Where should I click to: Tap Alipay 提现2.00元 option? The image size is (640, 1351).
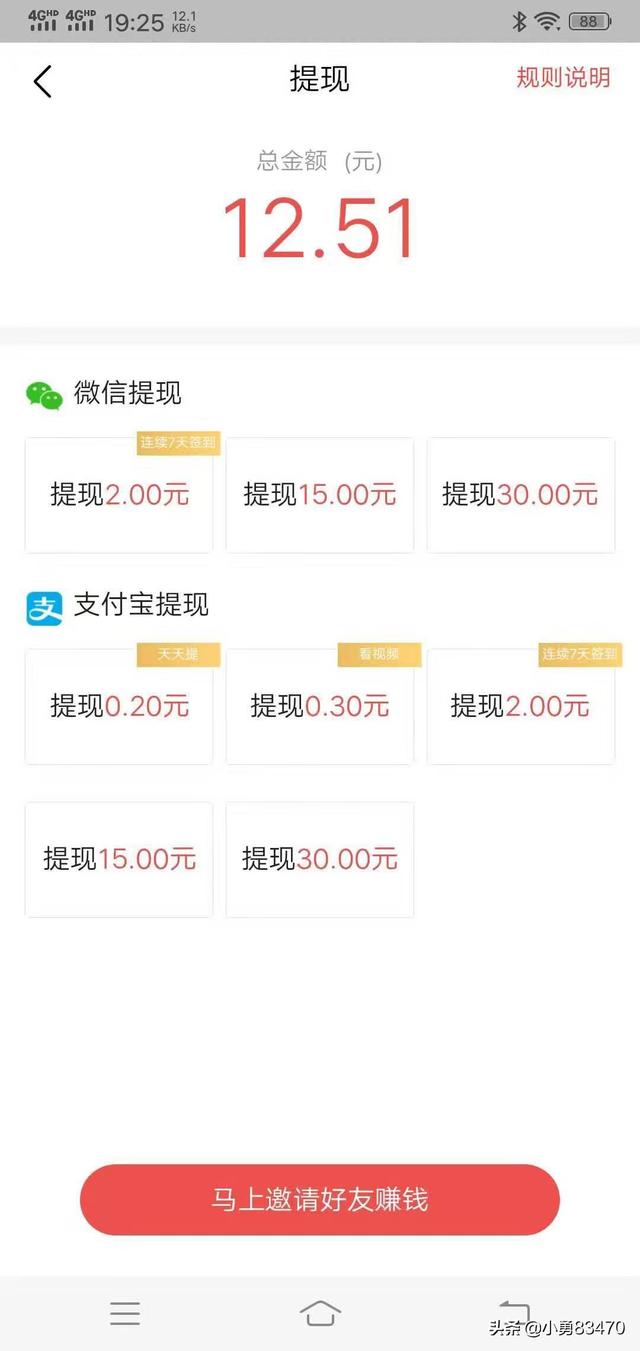521,707
